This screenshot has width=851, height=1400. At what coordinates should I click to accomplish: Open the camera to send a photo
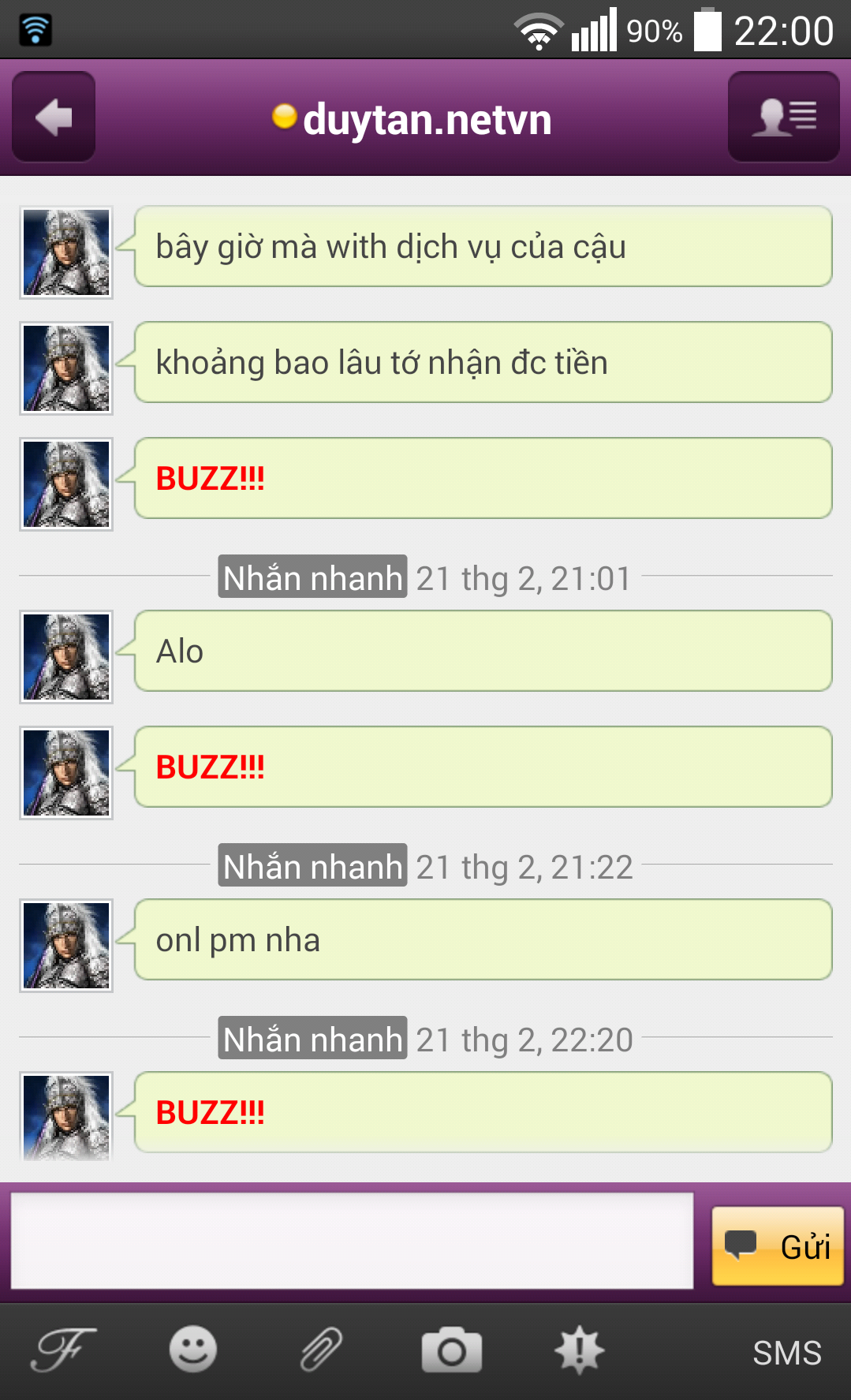tap(451, 1350)
